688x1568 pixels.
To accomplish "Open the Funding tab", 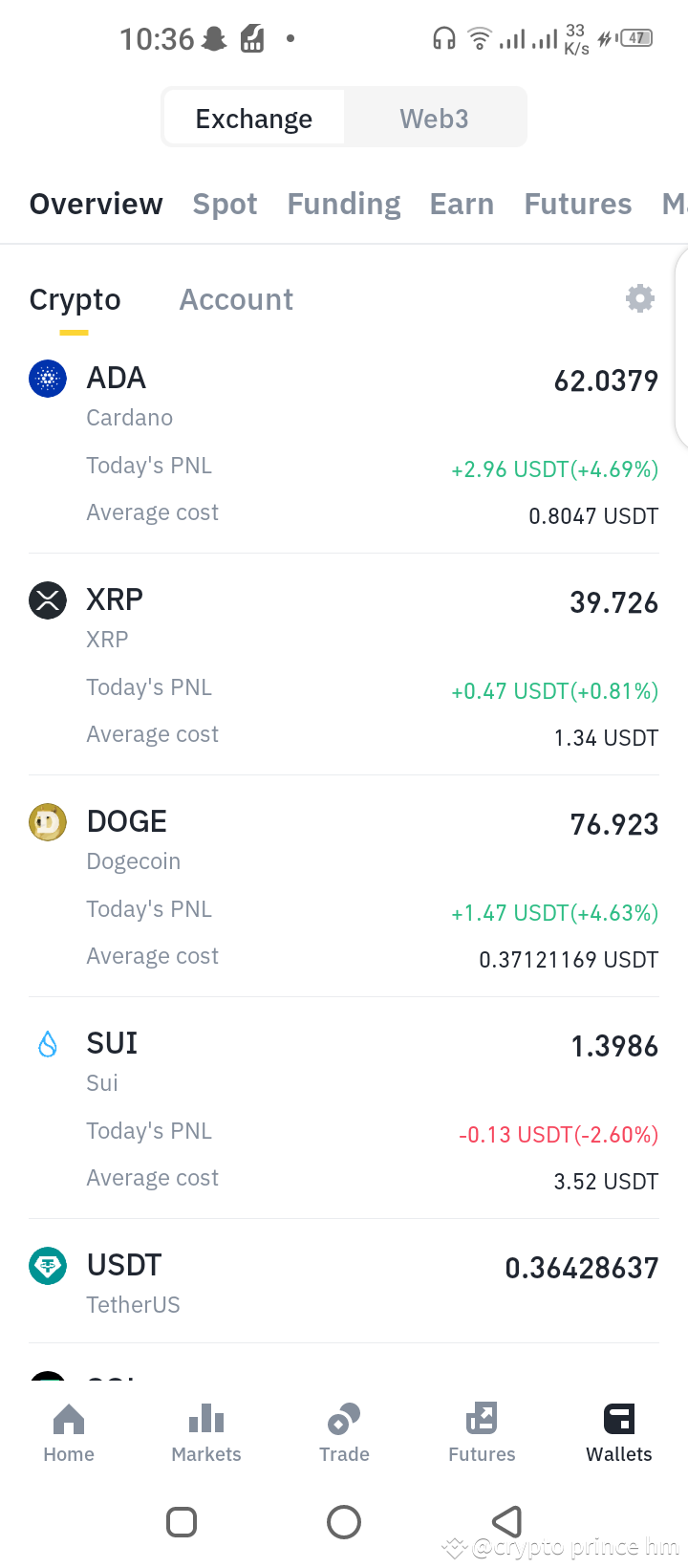I will coord(343,204).
